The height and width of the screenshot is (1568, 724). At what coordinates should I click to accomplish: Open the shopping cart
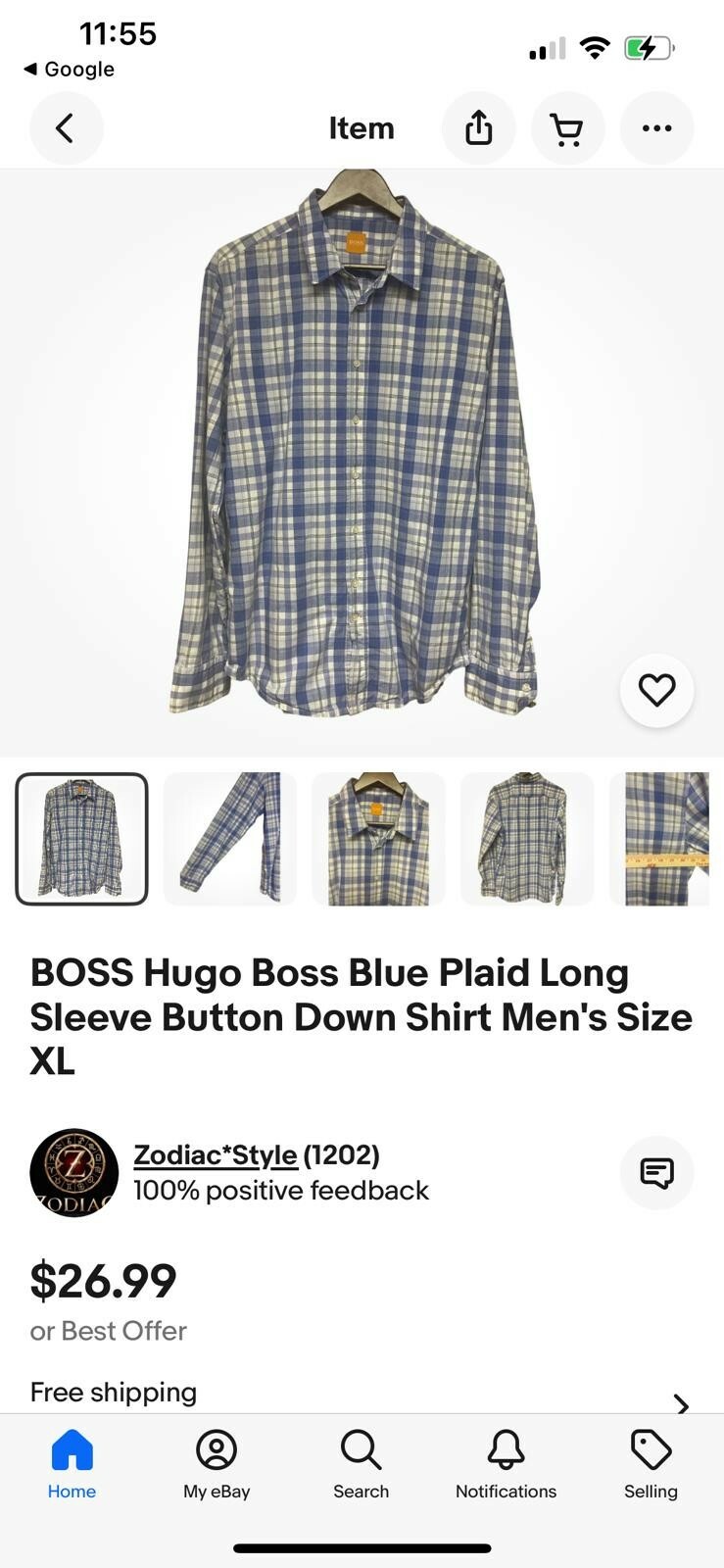pos(567,128)
